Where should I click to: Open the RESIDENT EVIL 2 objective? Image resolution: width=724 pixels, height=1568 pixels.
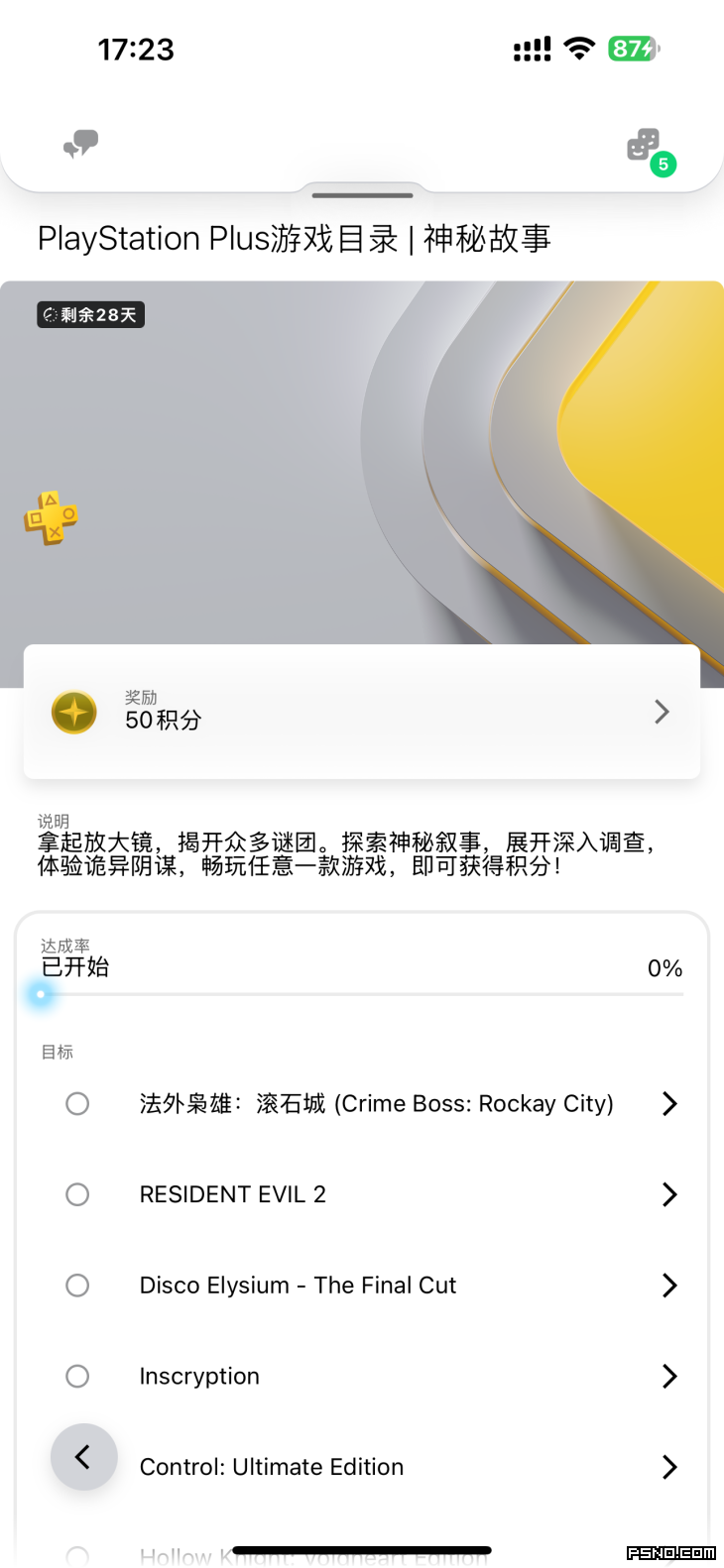[x=376, y=1194]
